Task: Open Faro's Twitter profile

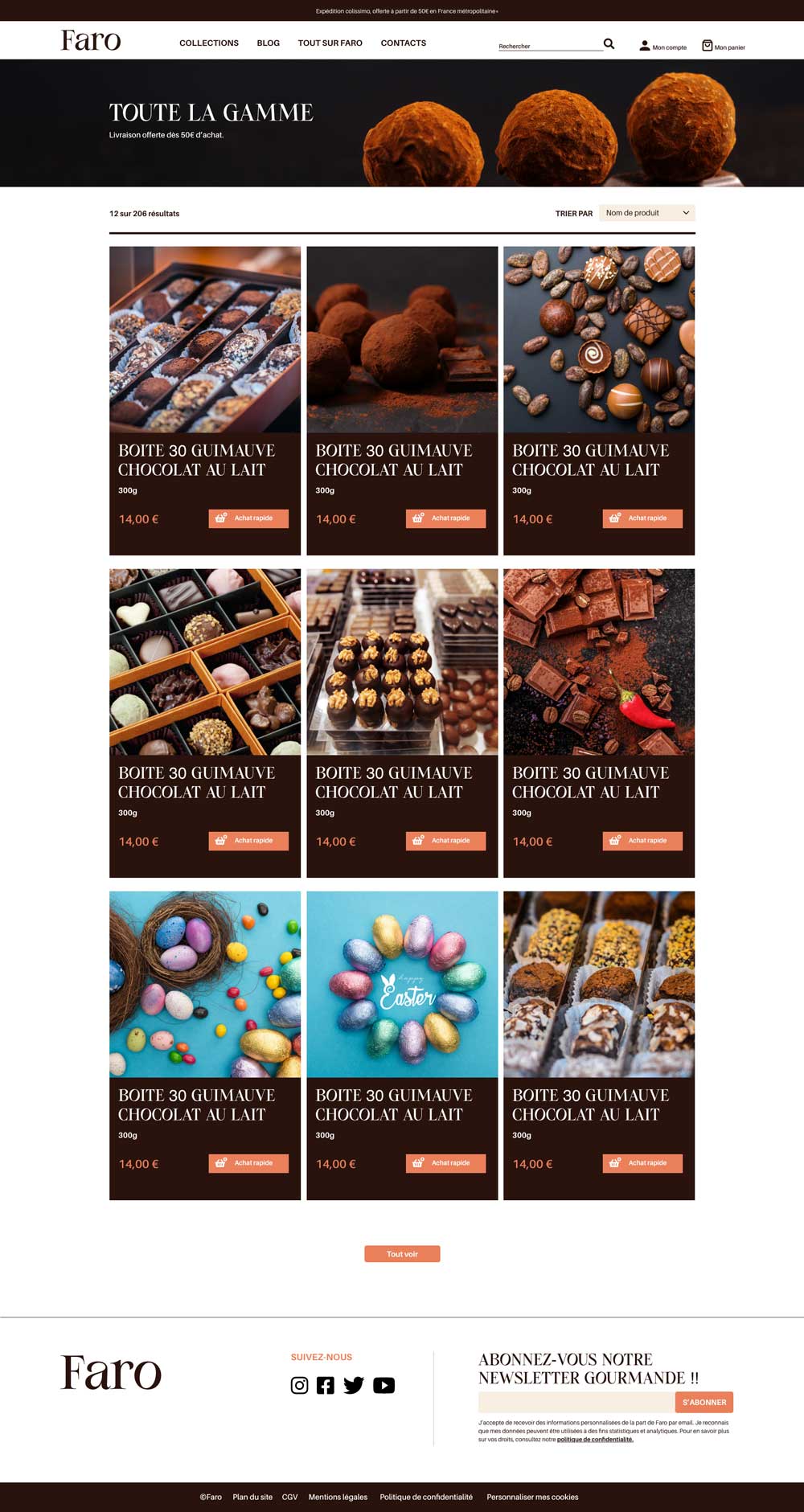Action: [x=354, y=1385]
